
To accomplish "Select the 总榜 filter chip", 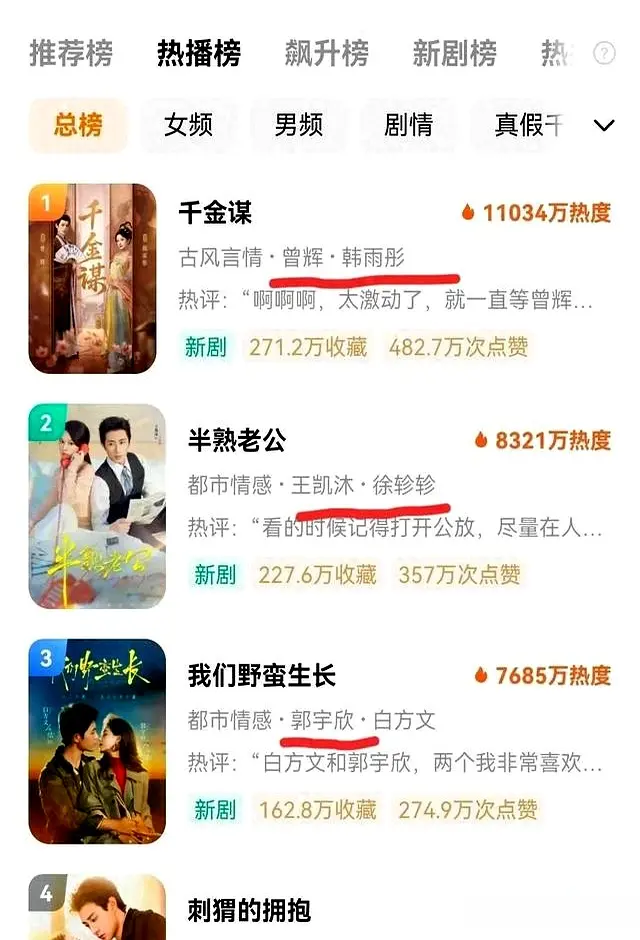I will tap(78, 125).
